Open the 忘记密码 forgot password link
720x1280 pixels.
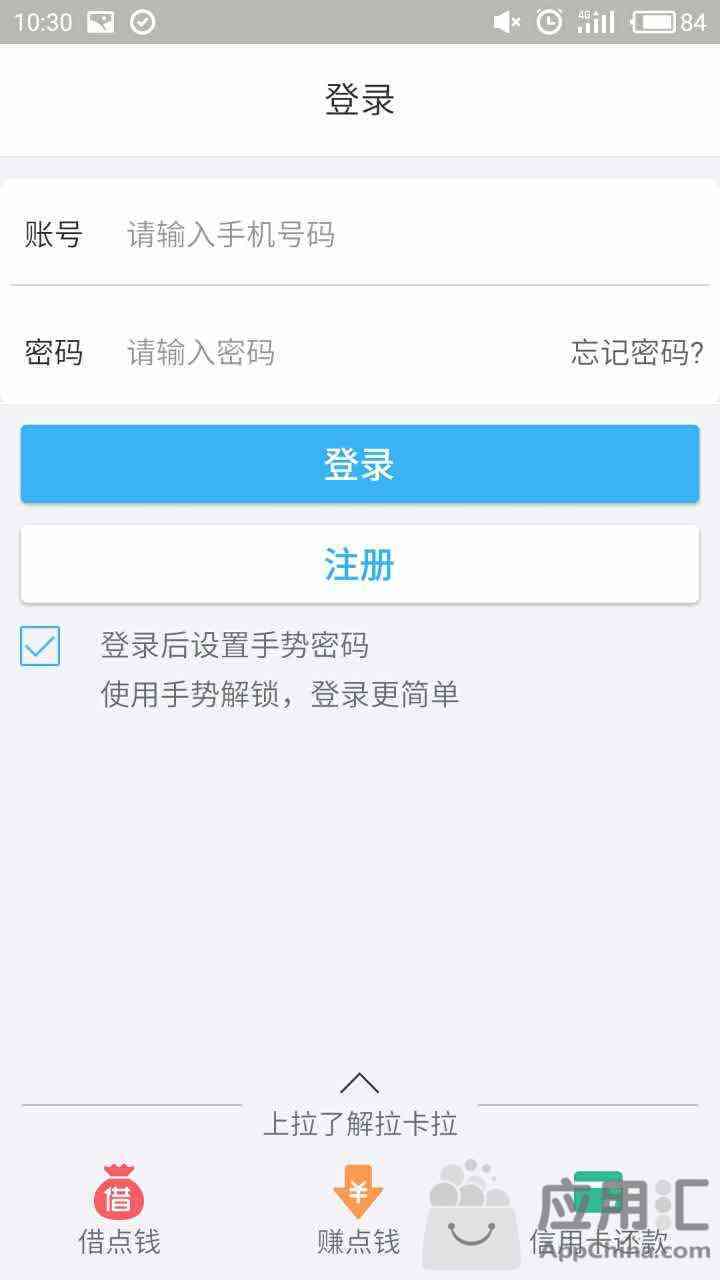point(637,352)
